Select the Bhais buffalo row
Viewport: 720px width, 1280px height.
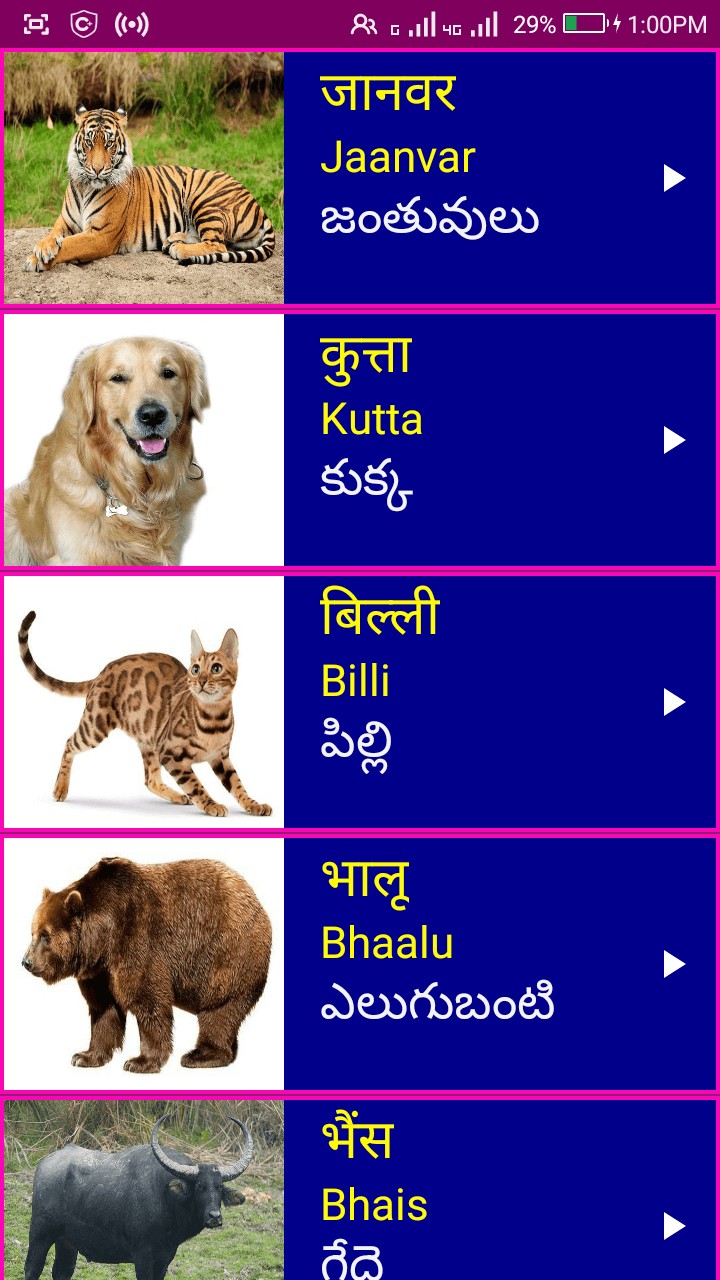pos(360,1190)
